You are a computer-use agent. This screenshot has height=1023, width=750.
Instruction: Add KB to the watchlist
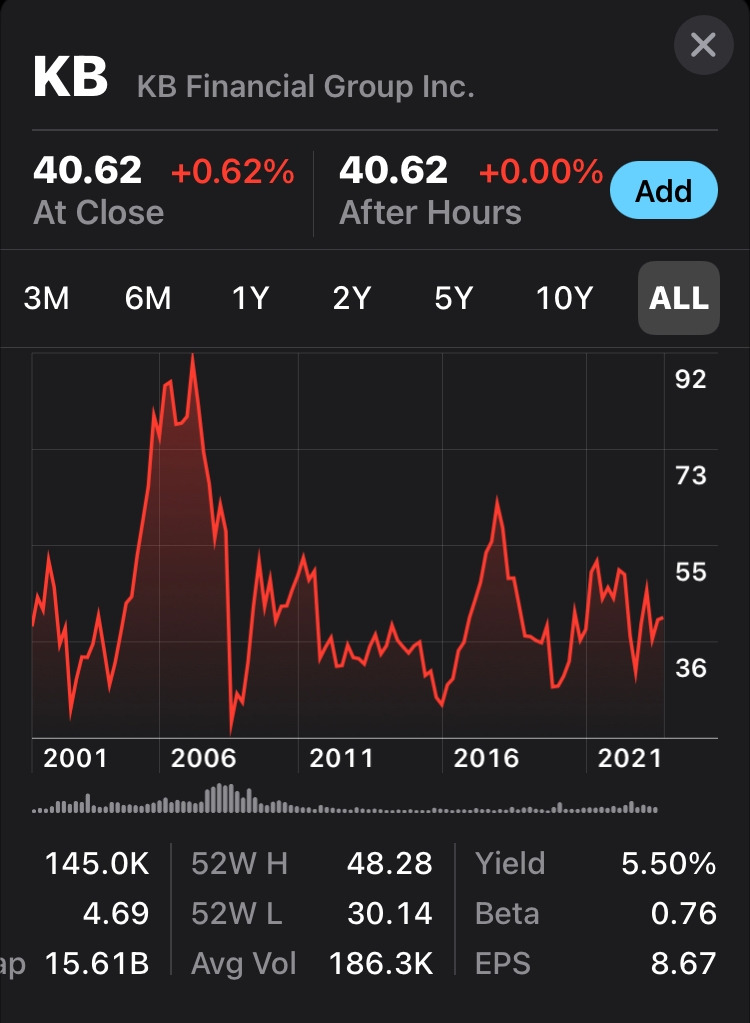pos(664,190)
